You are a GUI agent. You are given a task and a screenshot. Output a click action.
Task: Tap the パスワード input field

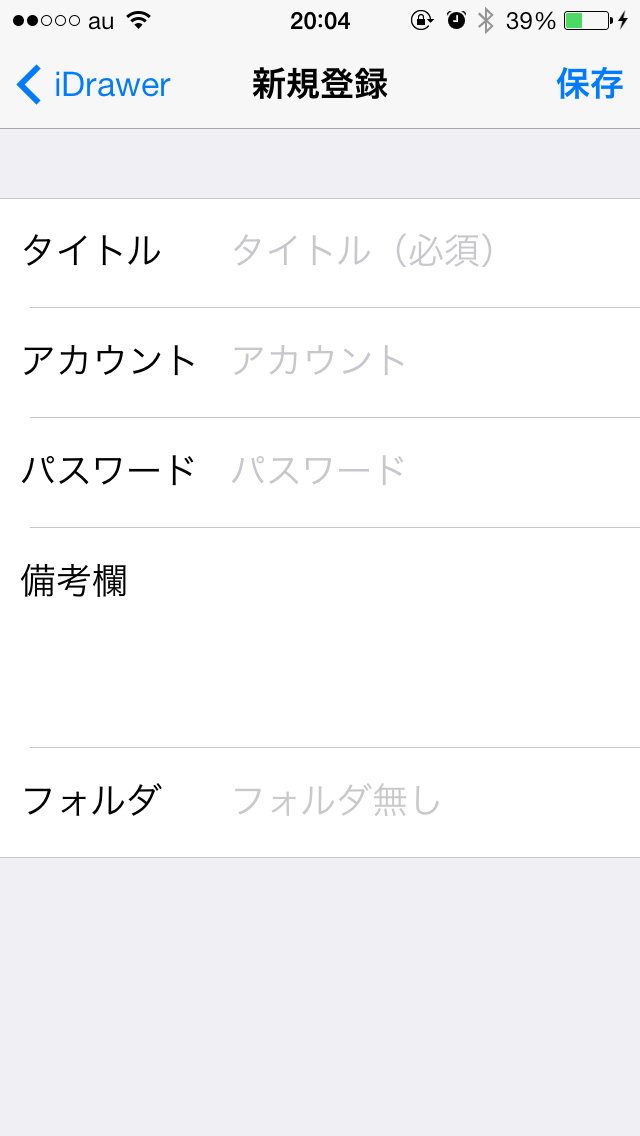420,471
